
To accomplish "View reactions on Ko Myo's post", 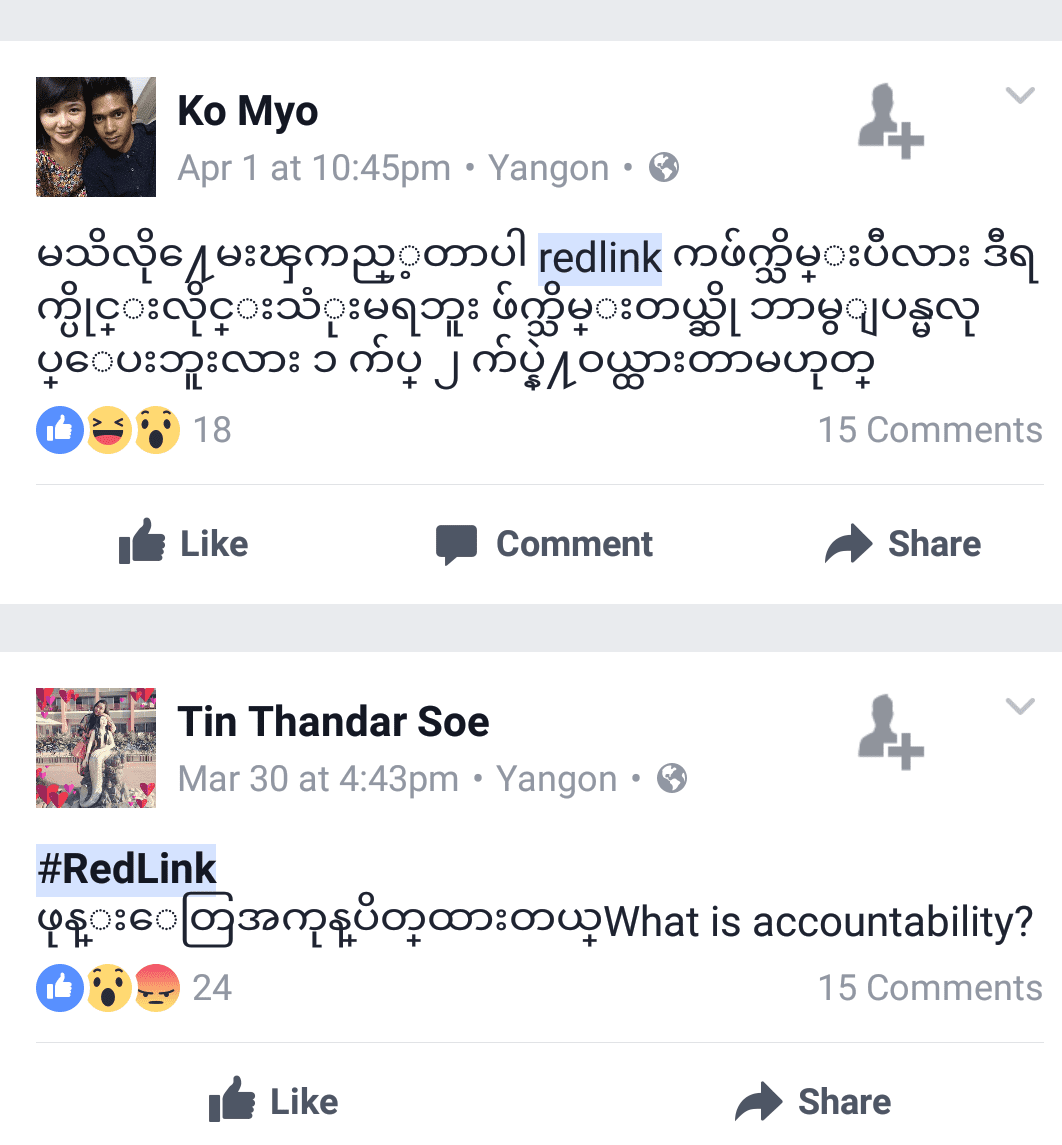I will click(x=132, y=430).
